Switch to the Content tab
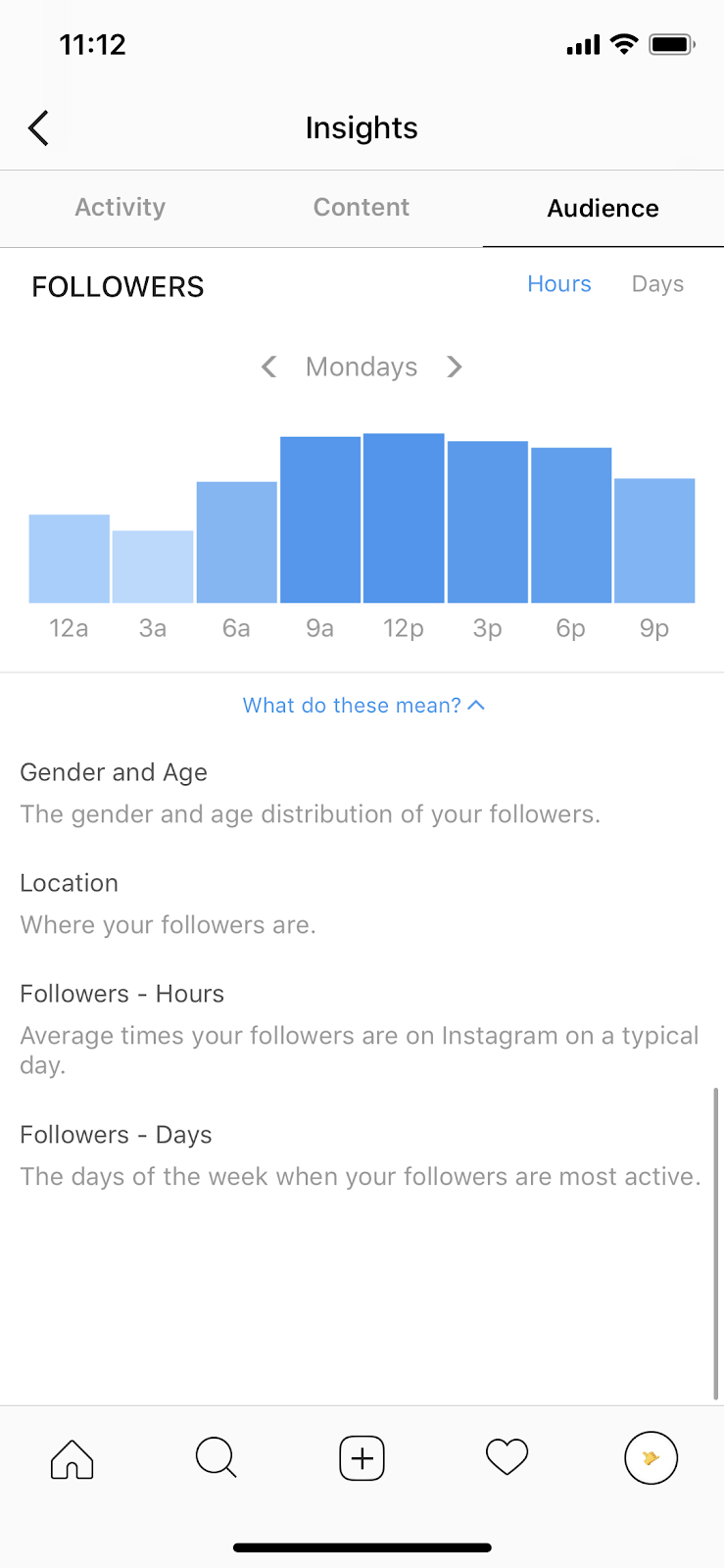Viewport: 724px width, 1568px height. (362, 208)
